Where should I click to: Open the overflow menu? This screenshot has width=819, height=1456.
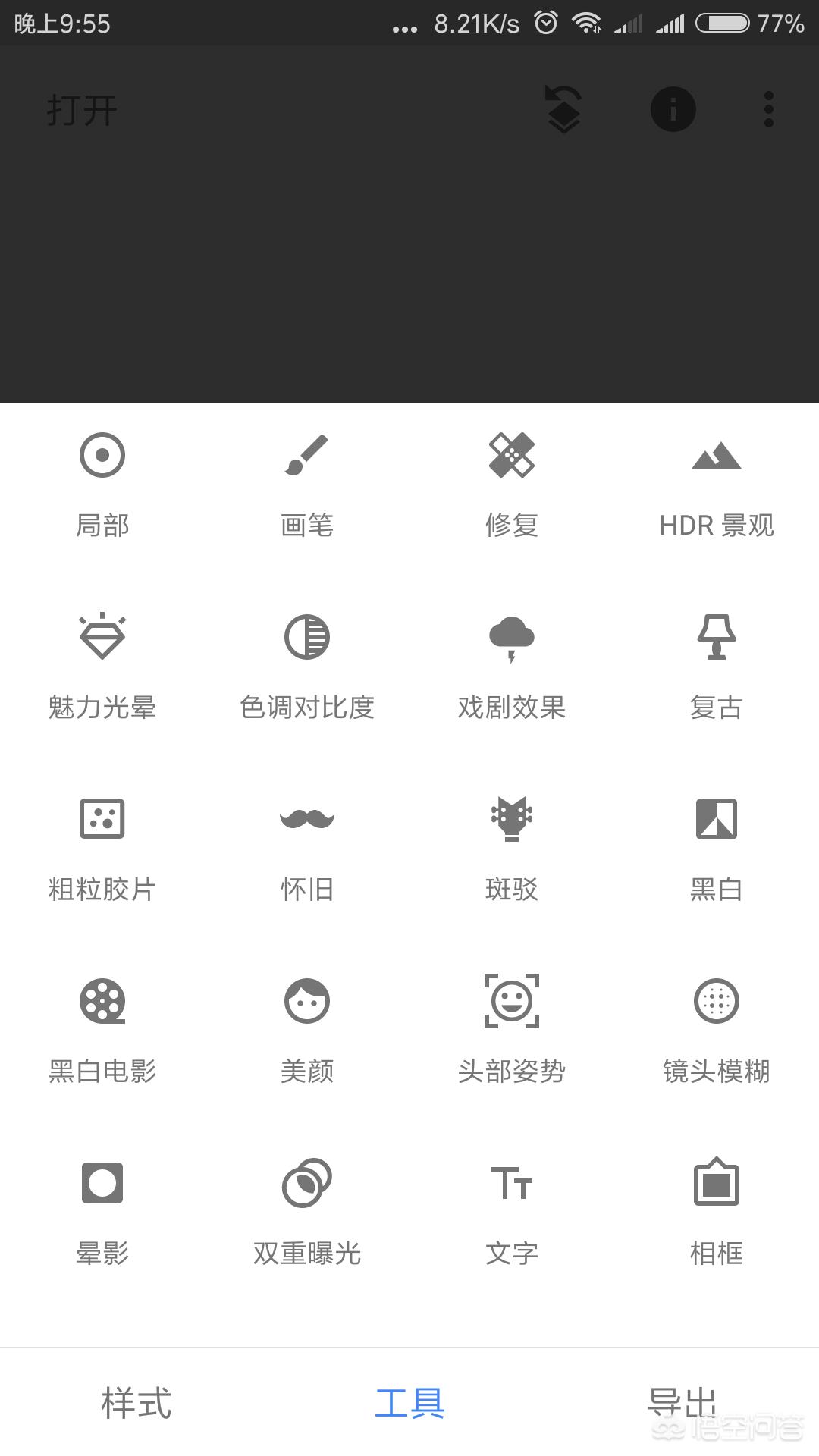pyautogui.click(x=769, y=110)
